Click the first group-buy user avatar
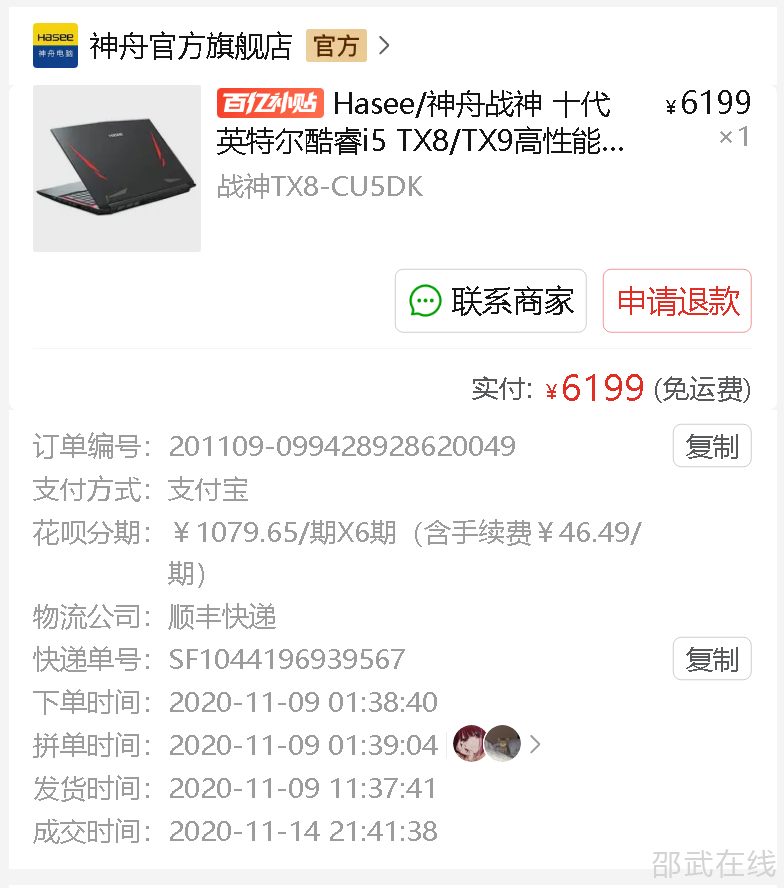The image size is (784, 888). (469, 743)
